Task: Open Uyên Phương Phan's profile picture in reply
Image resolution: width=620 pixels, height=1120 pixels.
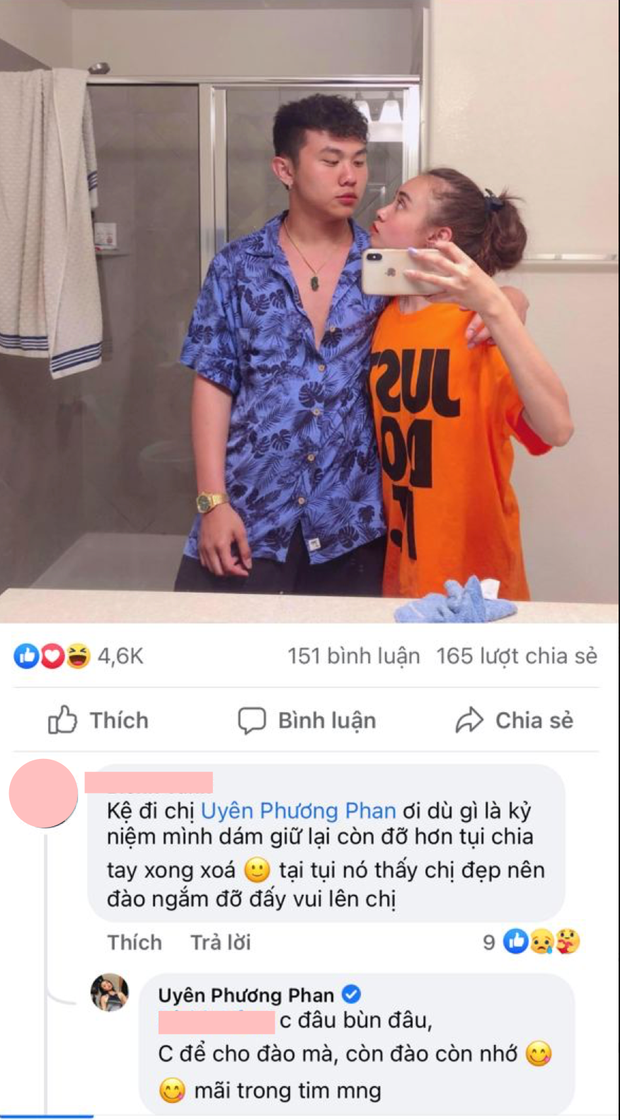Action: tap(110, 993)
